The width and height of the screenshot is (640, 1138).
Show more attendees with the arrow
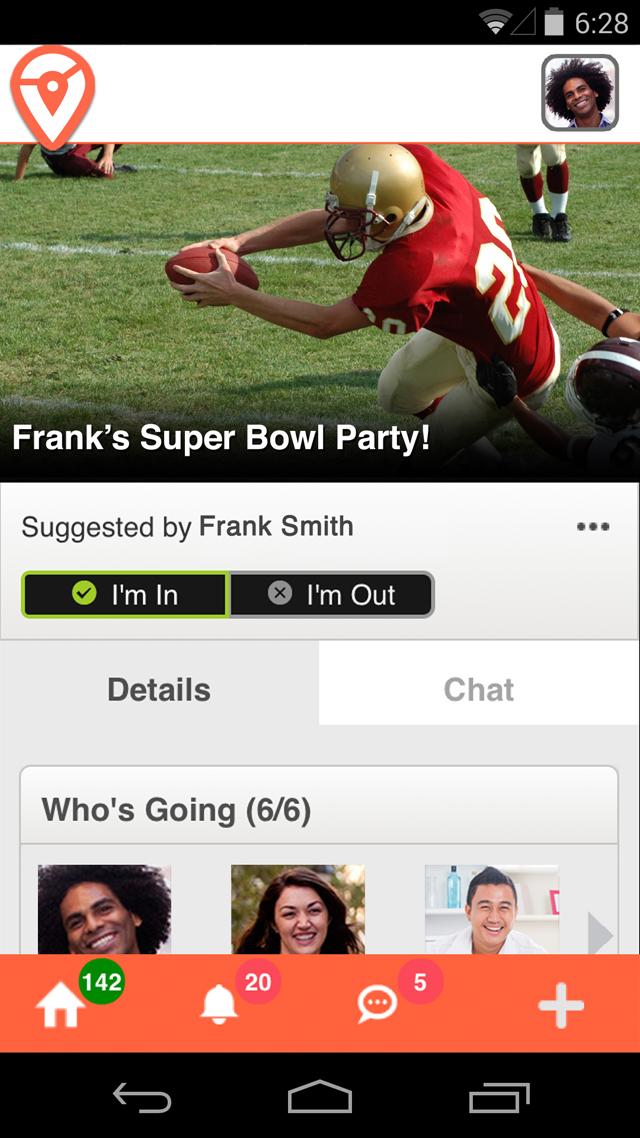(600, 933)
